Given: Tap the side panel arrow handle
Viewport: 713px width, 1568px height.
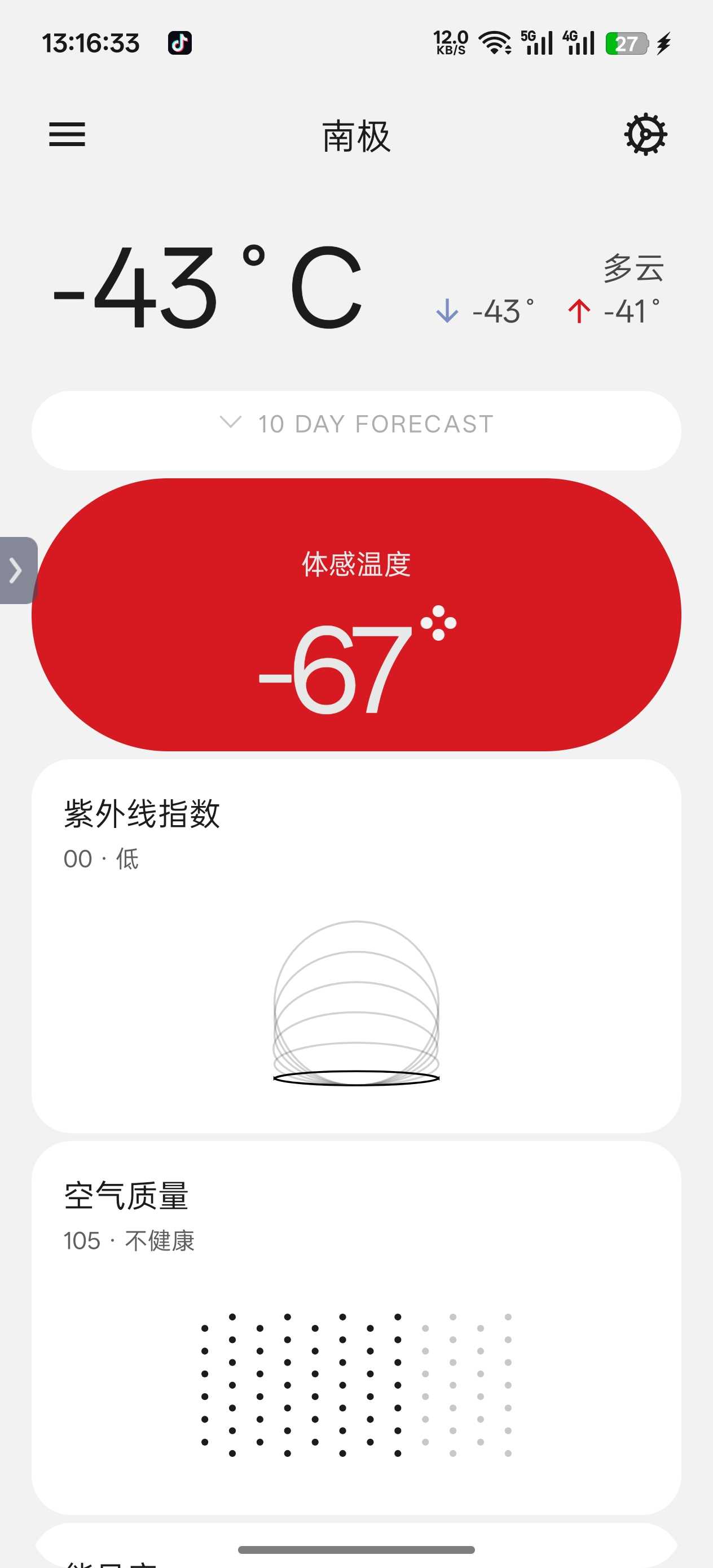Looking at the screenshot, I should click(17, 570).
